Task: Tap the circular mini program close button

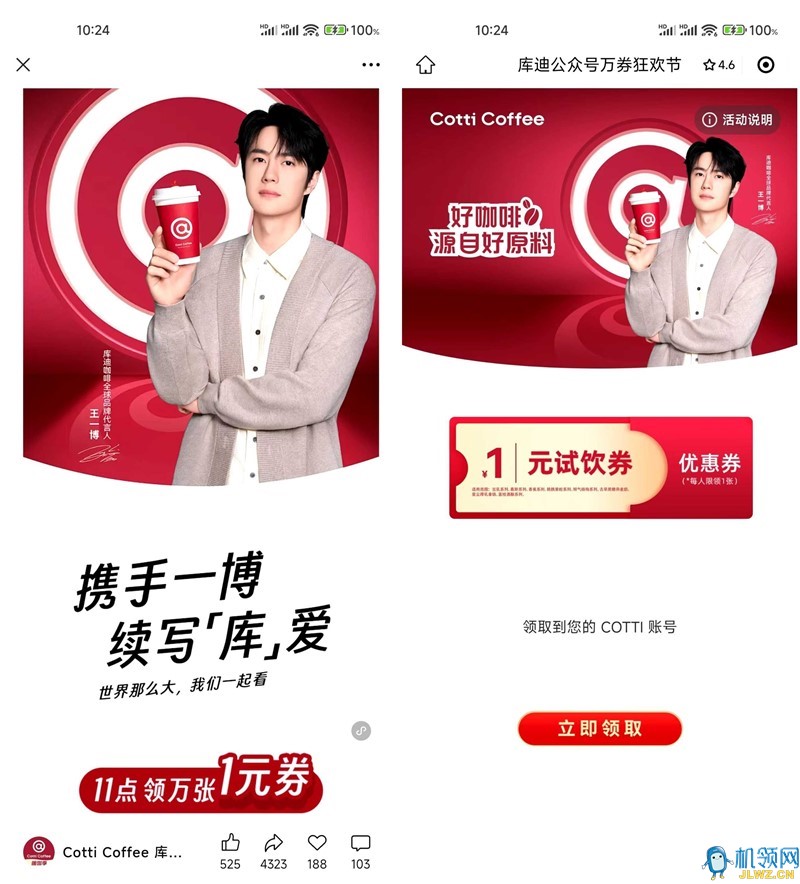Action: (766, 65)
